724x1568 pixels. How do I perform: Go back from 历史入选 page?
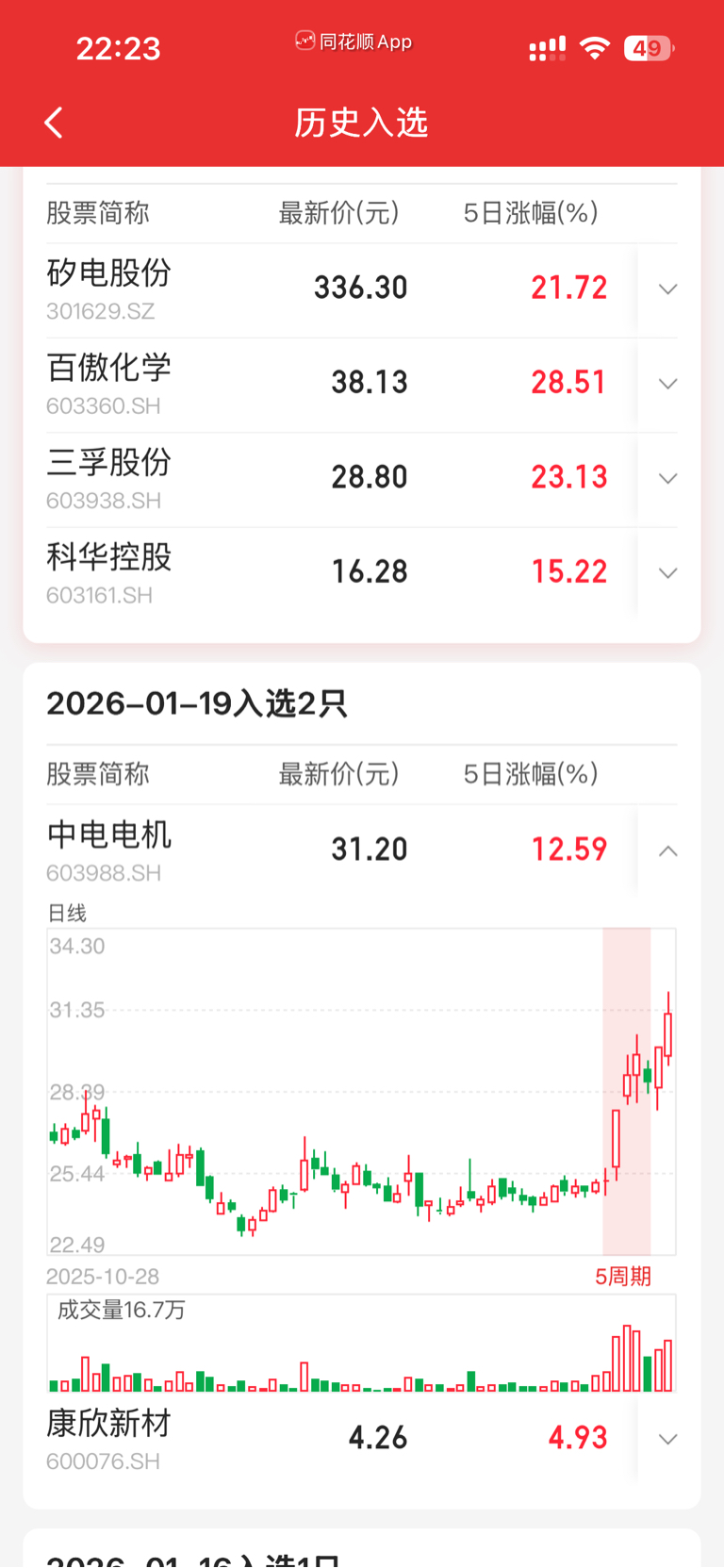[x=54, y=123]
